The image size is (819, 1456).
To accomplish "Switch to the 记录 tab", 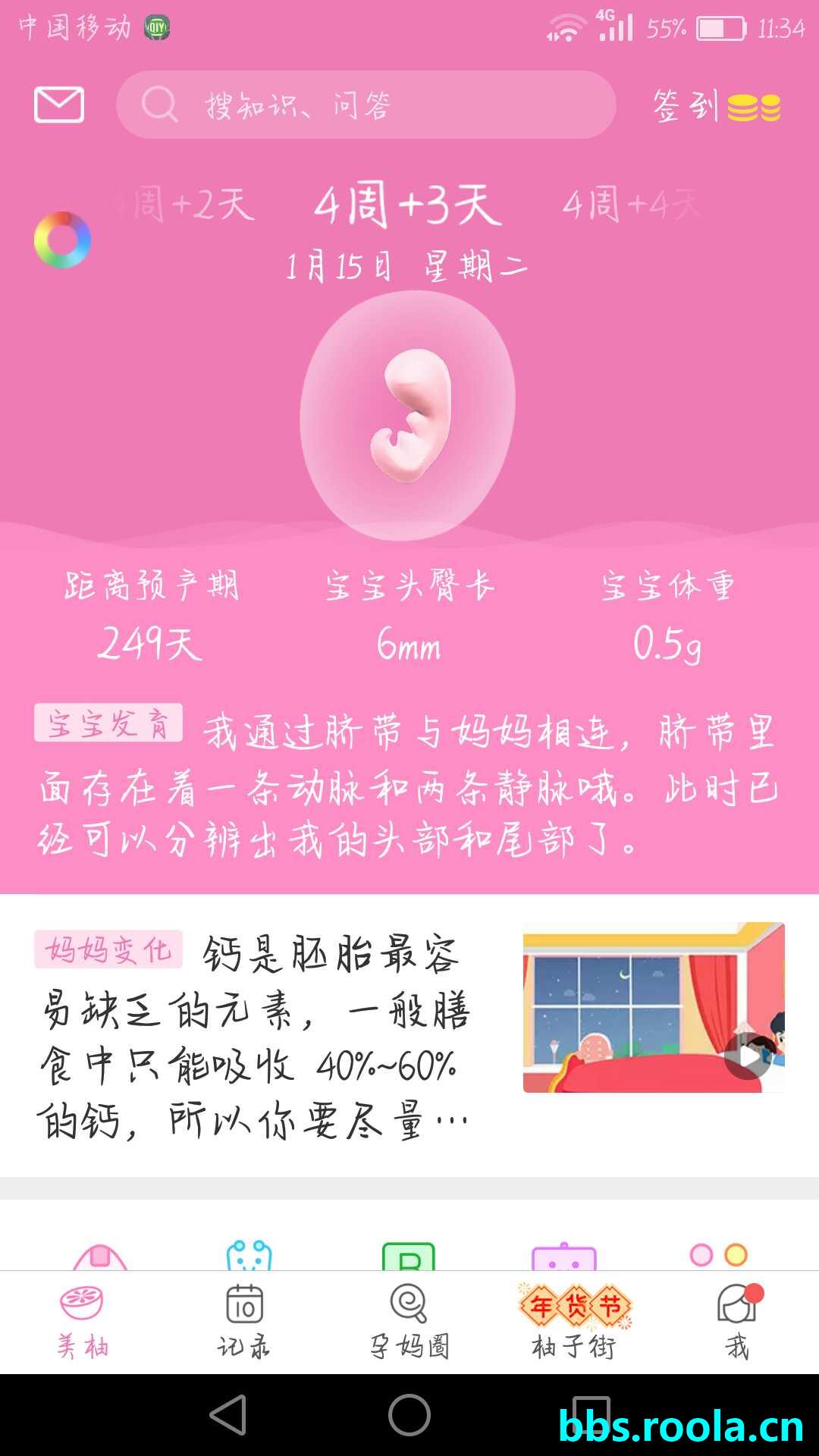I will click(x=244, y=1323).
